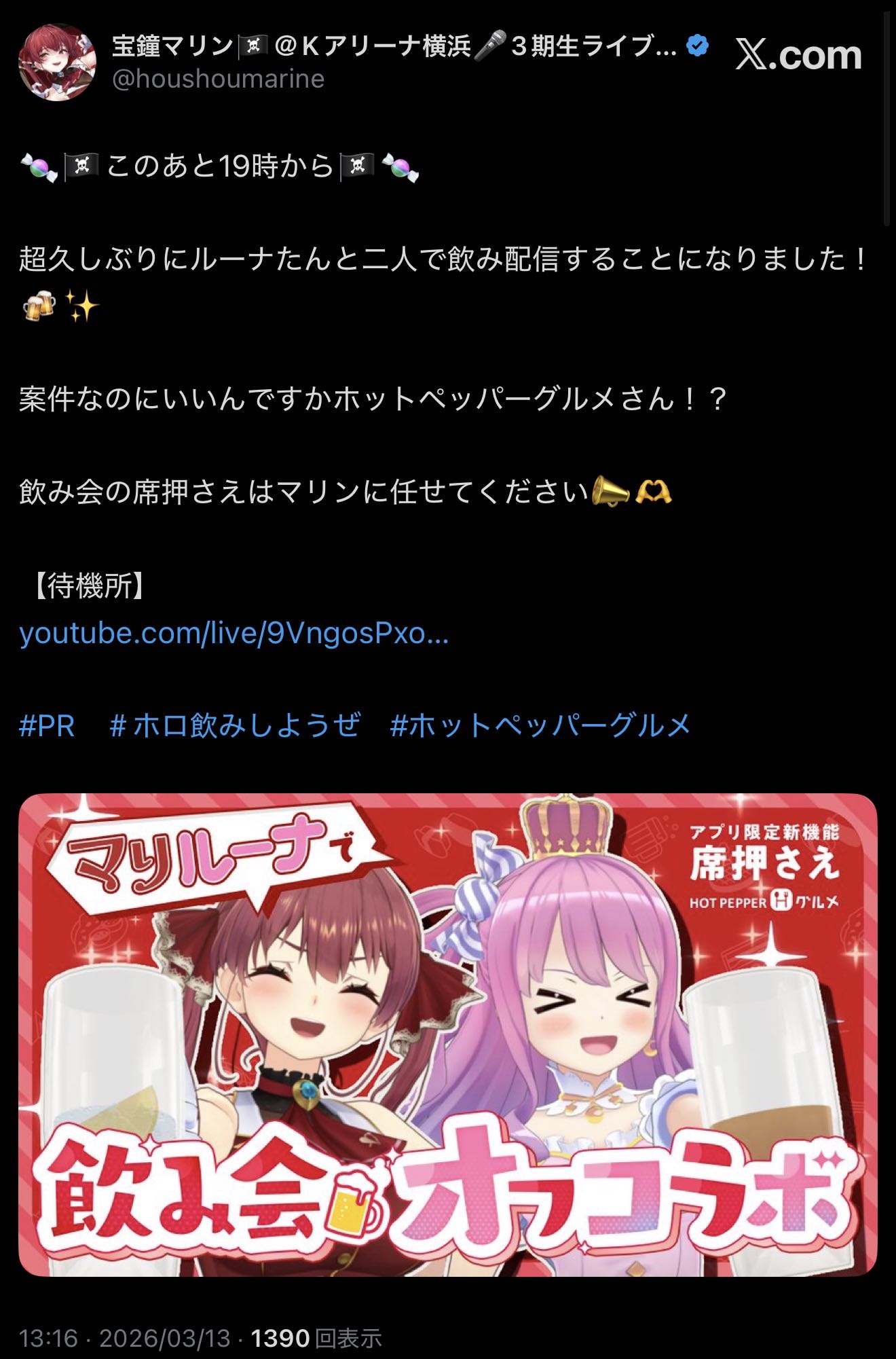Enlarge the マリルーナ 飲み会オフコラボ image
896x1359 pixels.
[x=447, y=1034]
